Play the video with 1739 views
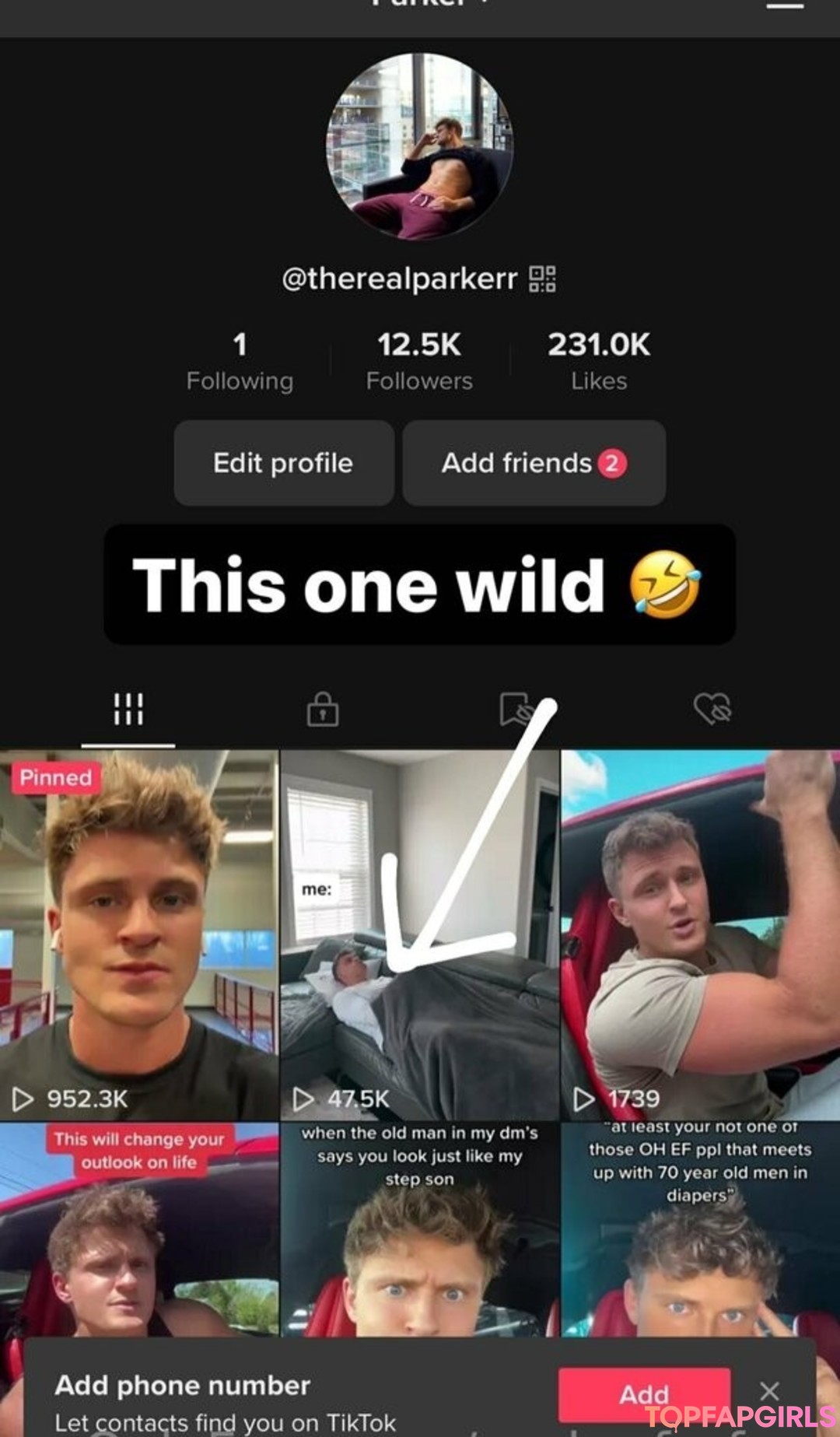Screen dimensions: 840x1437 tap(700, 934)
